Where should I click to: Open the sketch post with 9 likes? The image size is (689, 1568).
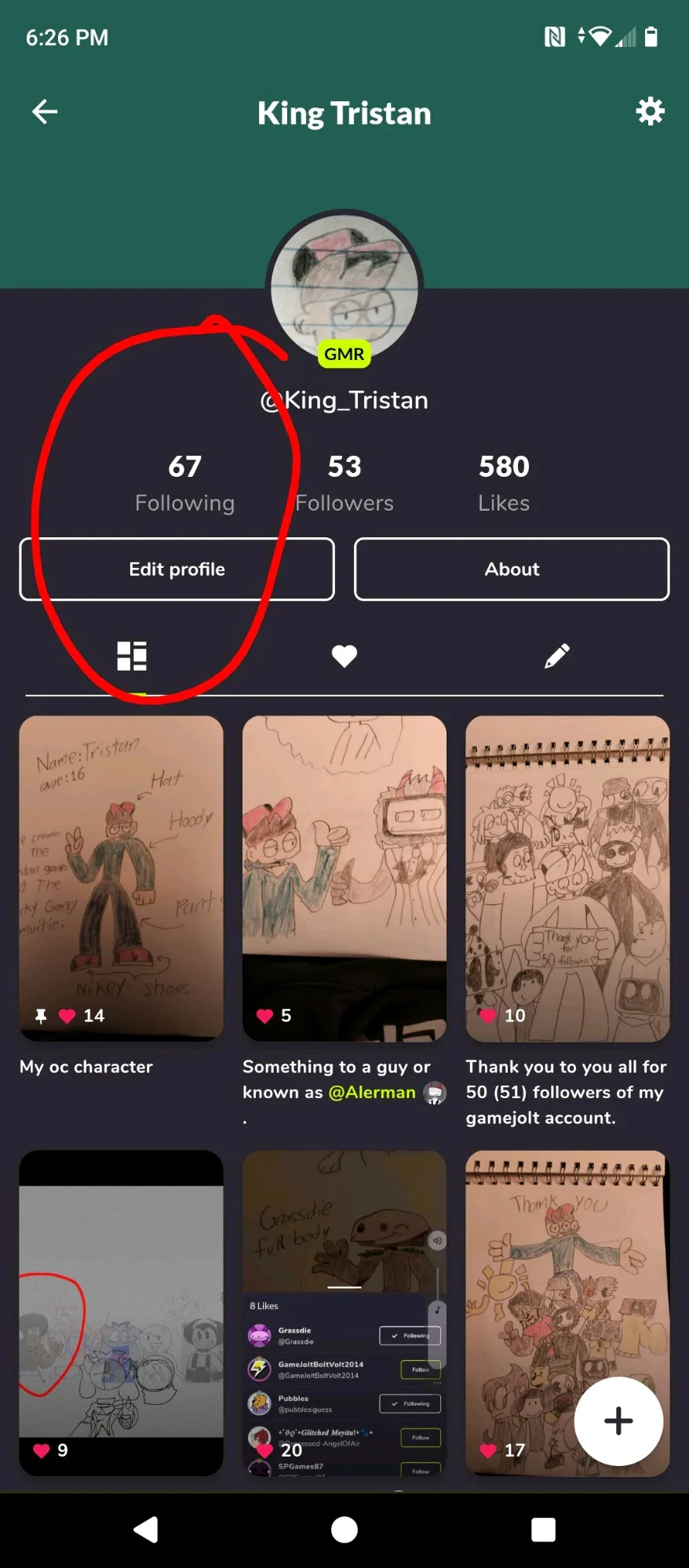[x=122, y=1312]
